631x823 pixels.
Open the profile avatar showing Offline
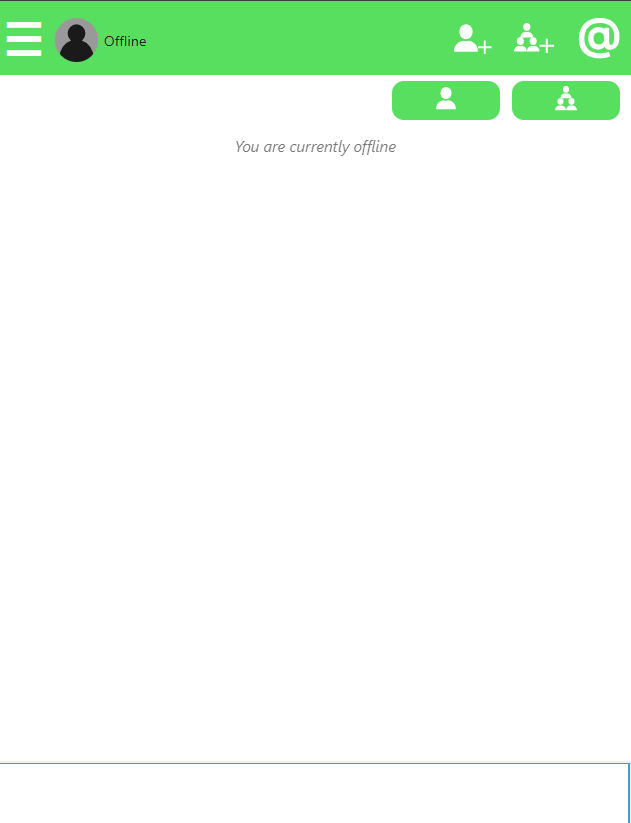click(76, 40)
